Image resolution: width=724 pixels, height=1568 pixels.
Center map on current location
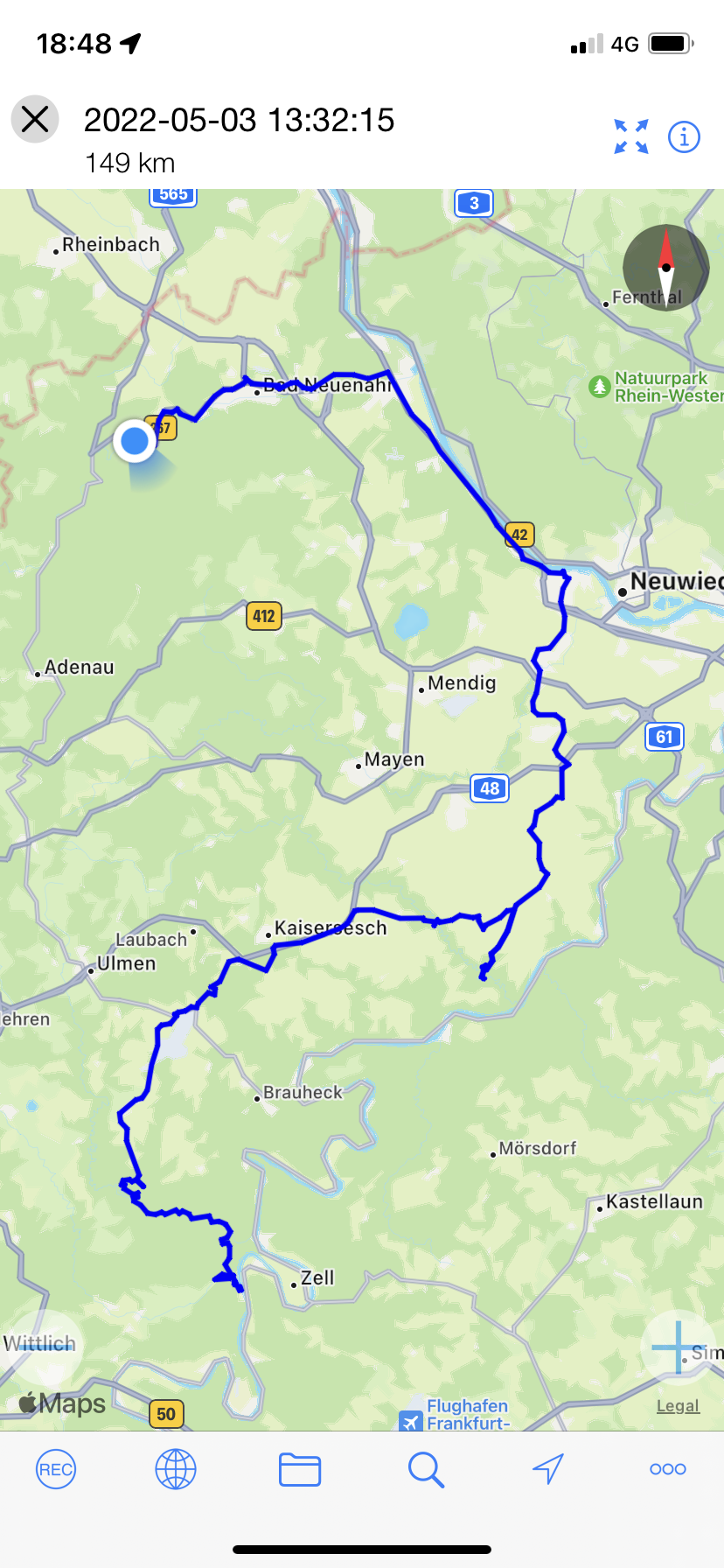coord(548,1469)
